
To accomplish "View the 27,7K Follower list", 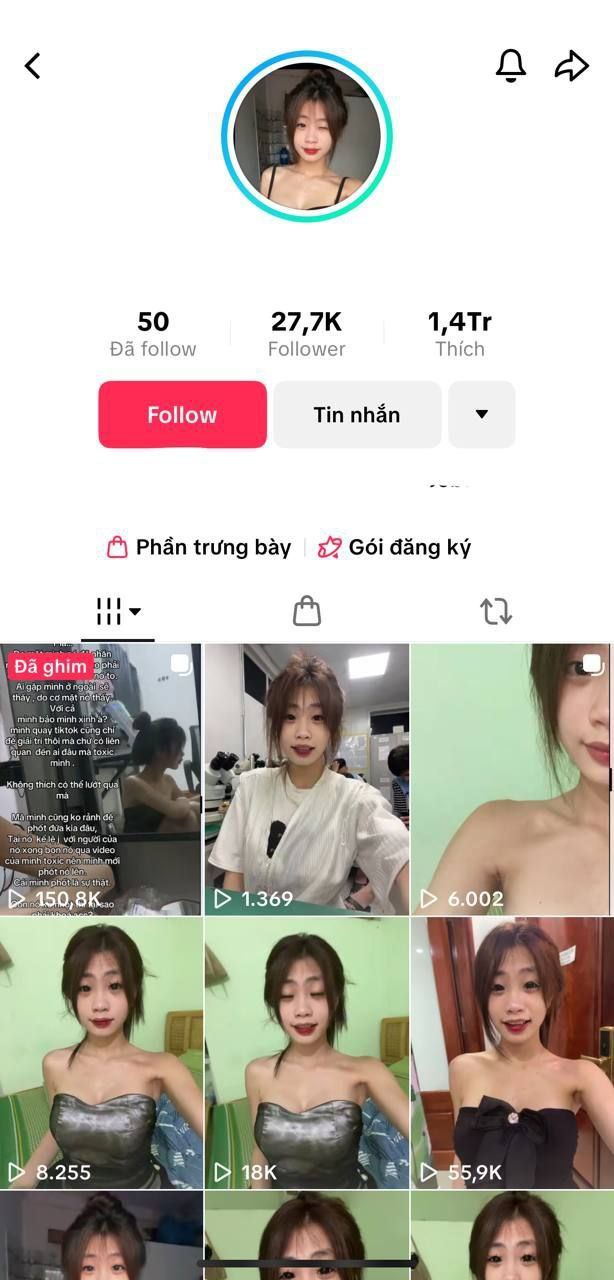I will (x=306, y=334).
